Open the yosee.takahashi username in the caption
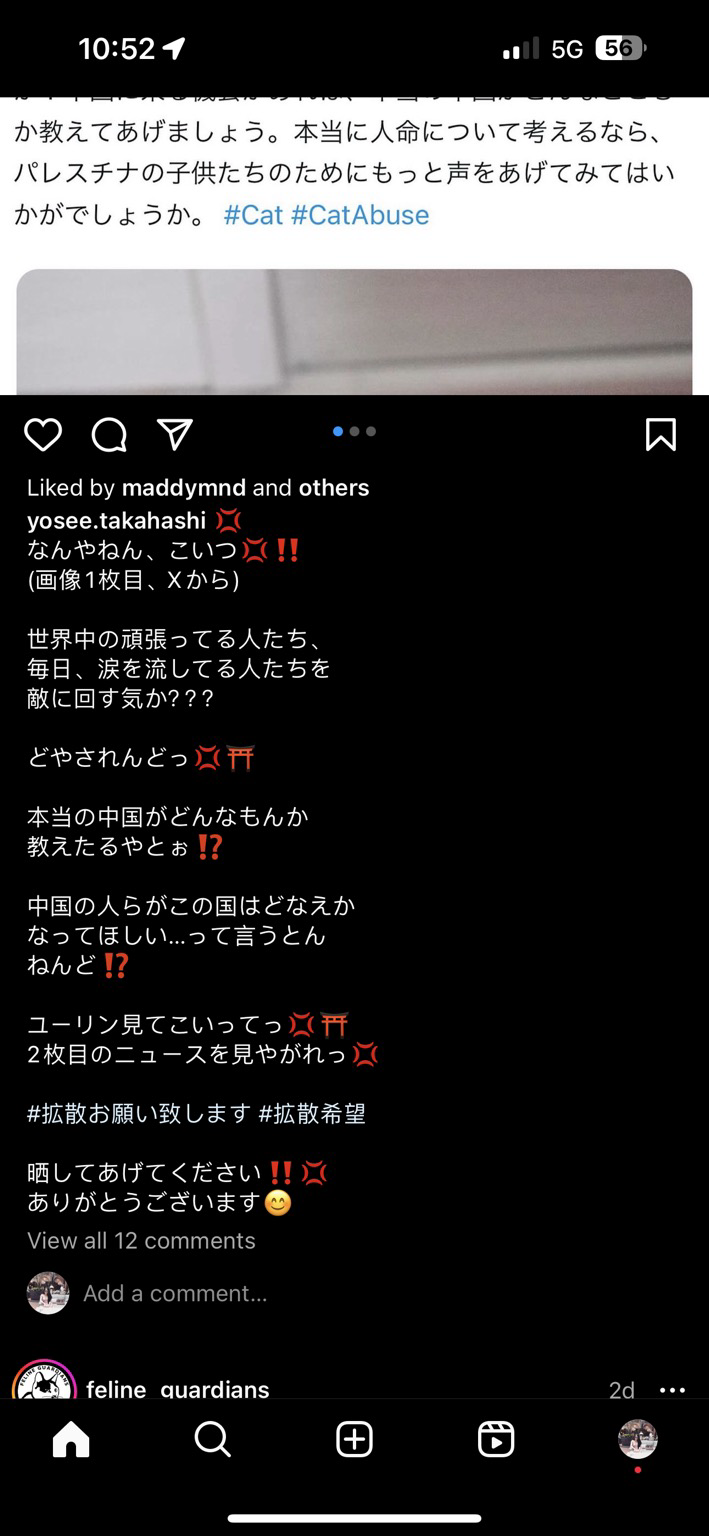 [x=116, y=520]
